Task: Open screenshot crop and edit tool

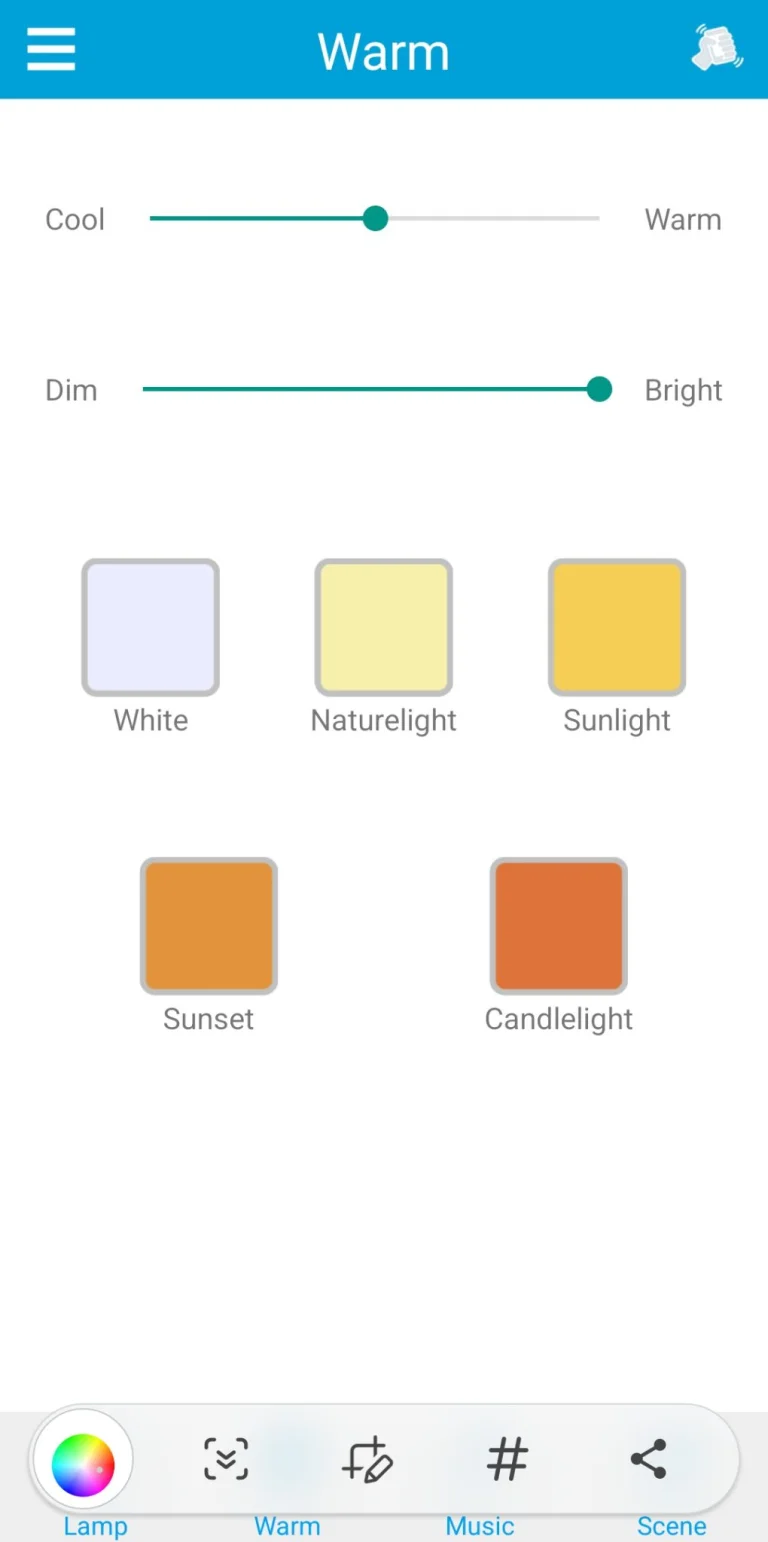Action: (367, 1460)
